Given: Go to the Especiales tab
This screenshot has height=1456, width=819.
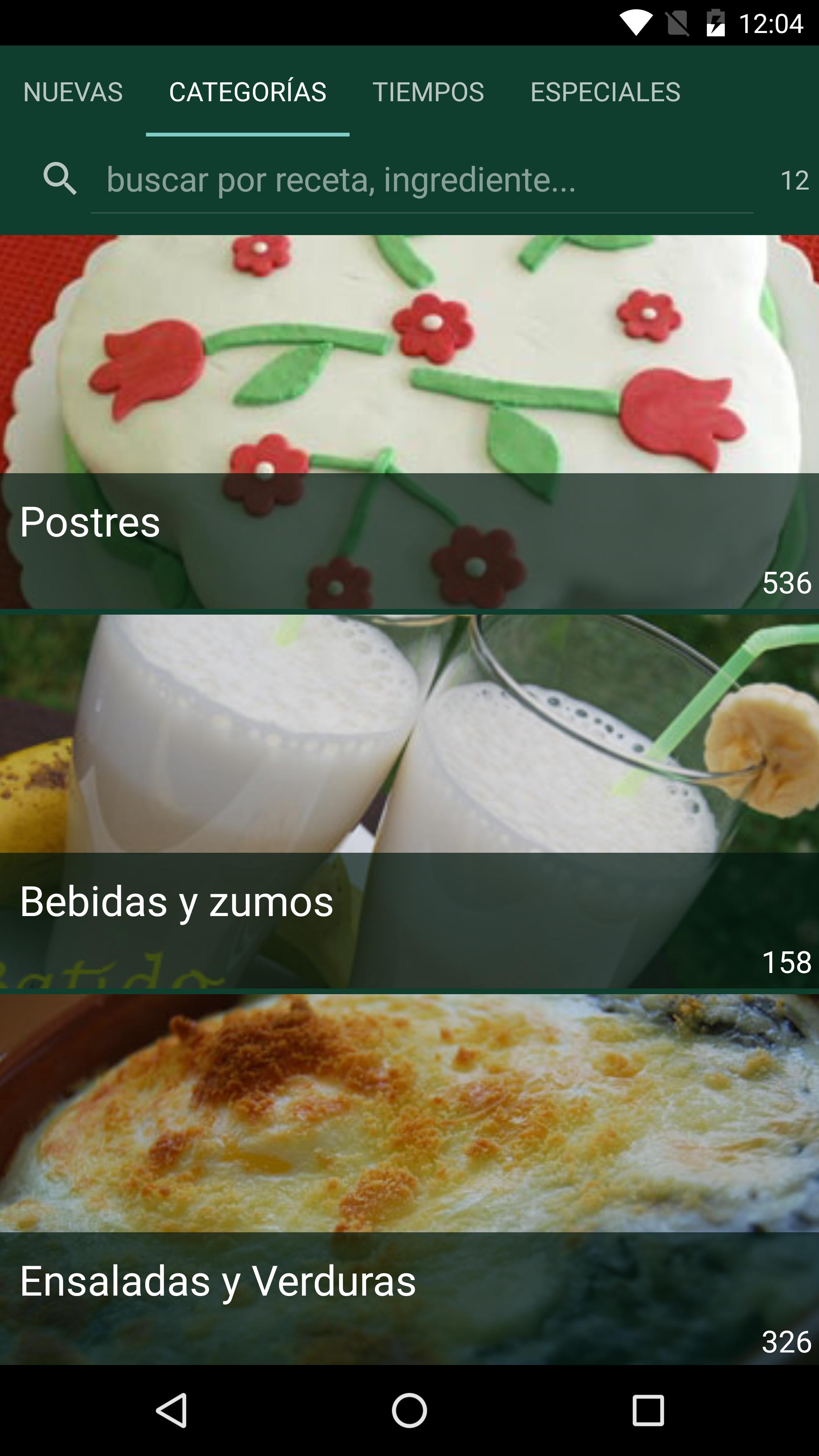Looking at the screenshot, I should (605, 91).
